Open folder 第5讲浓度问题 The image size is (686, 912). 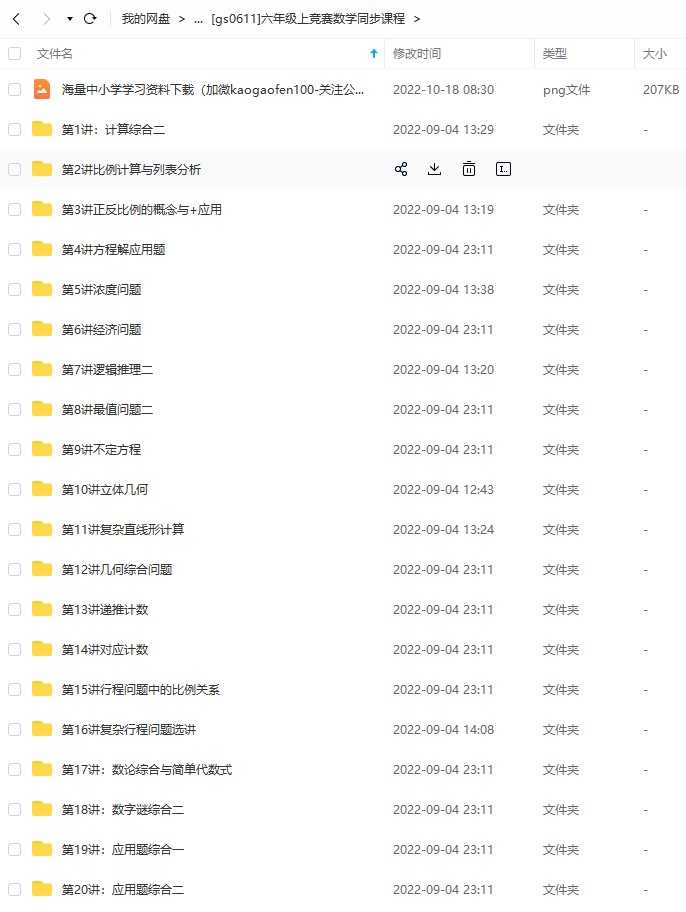coord(101,289)
